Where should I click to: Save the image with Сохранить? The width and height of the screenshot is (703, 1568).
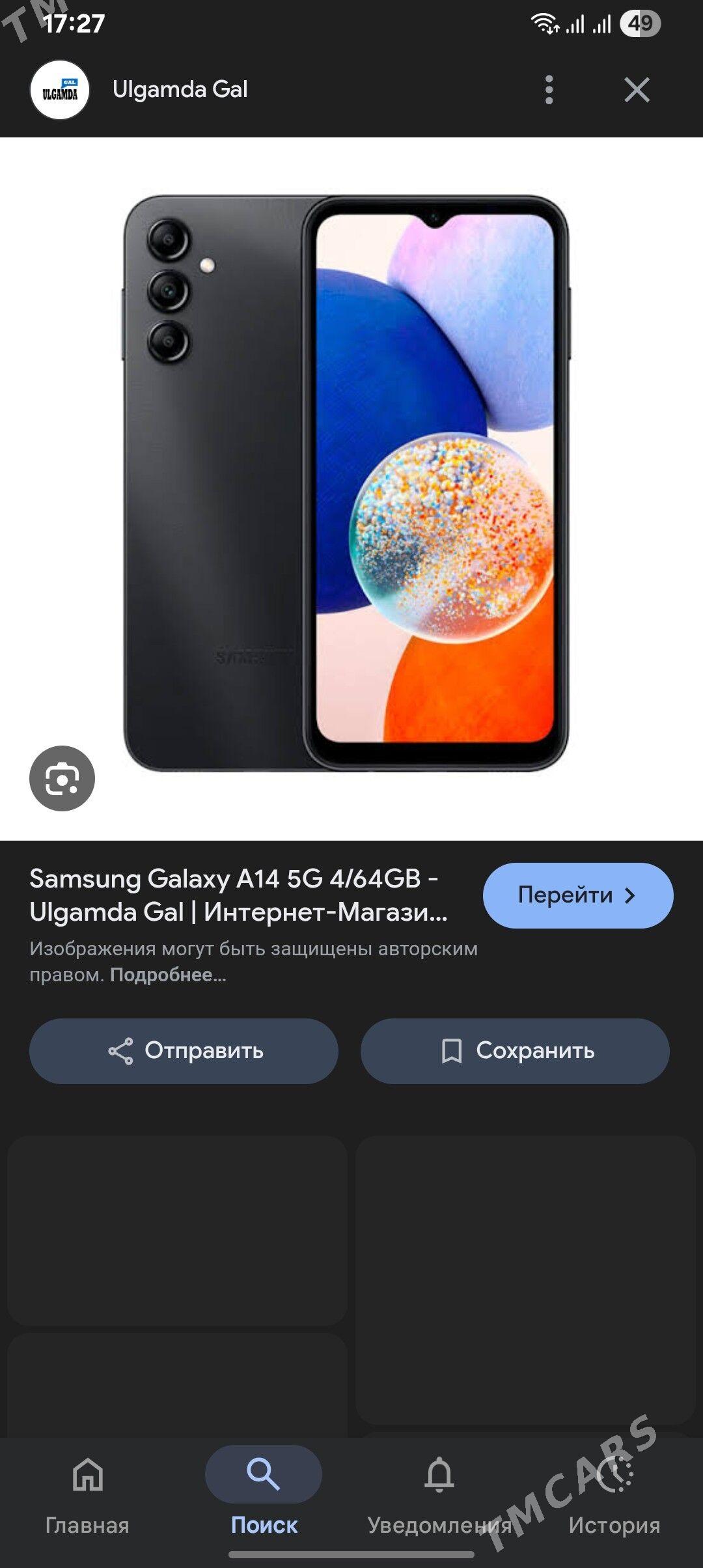515,1051
